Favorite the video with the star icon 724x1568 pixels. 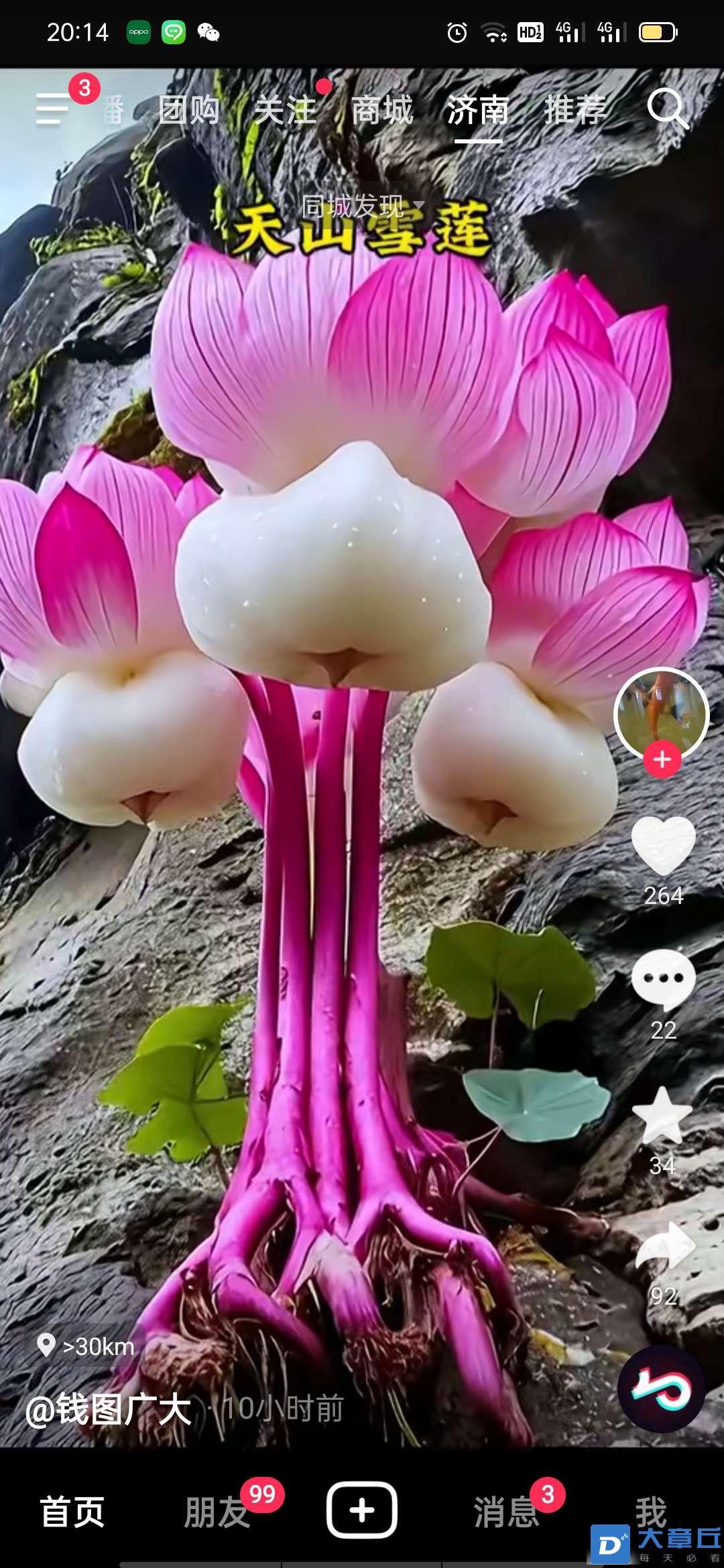coord(662,1116)
